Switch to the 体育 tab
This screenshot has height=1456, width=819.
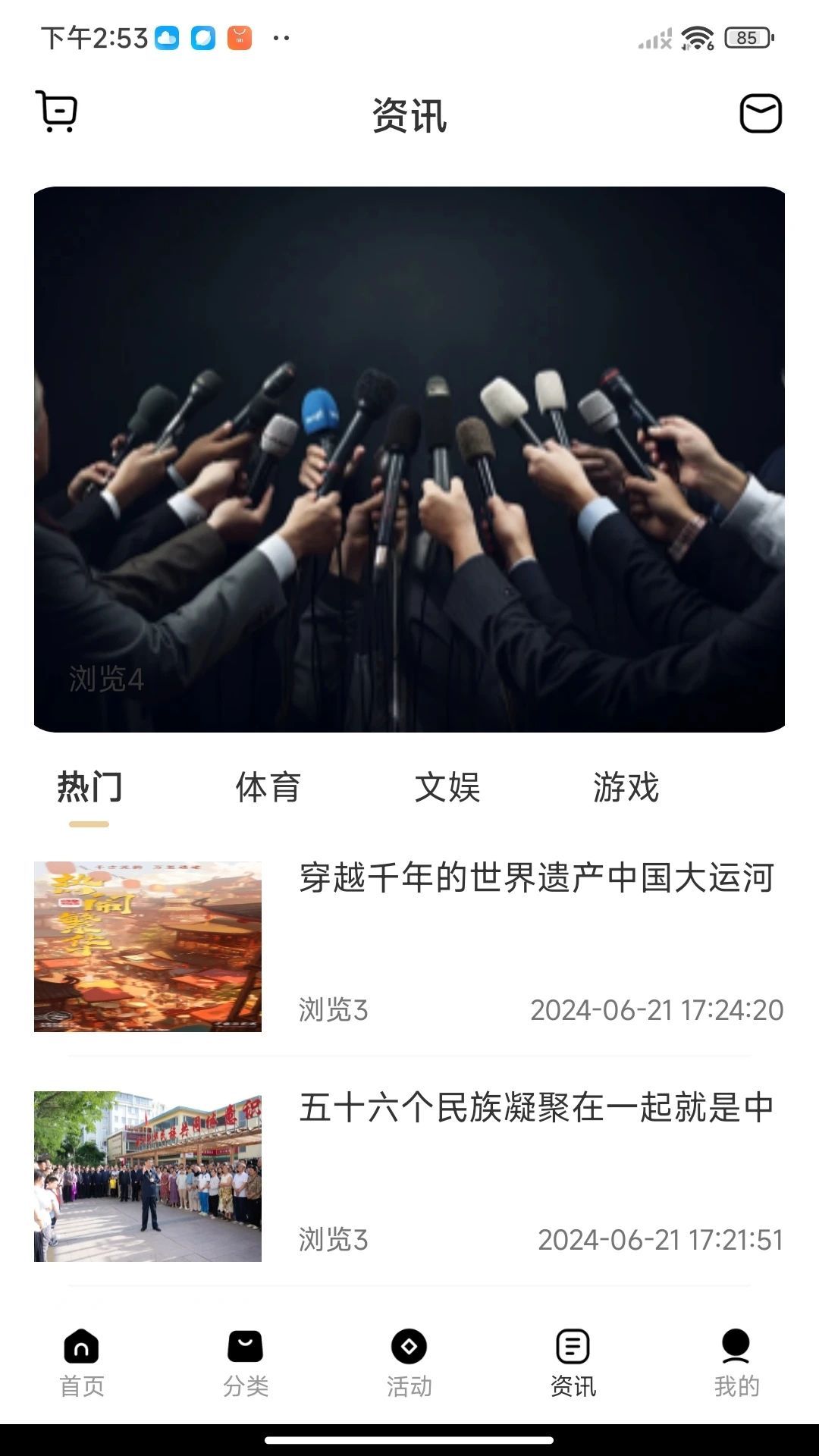[x=268, y=787]
